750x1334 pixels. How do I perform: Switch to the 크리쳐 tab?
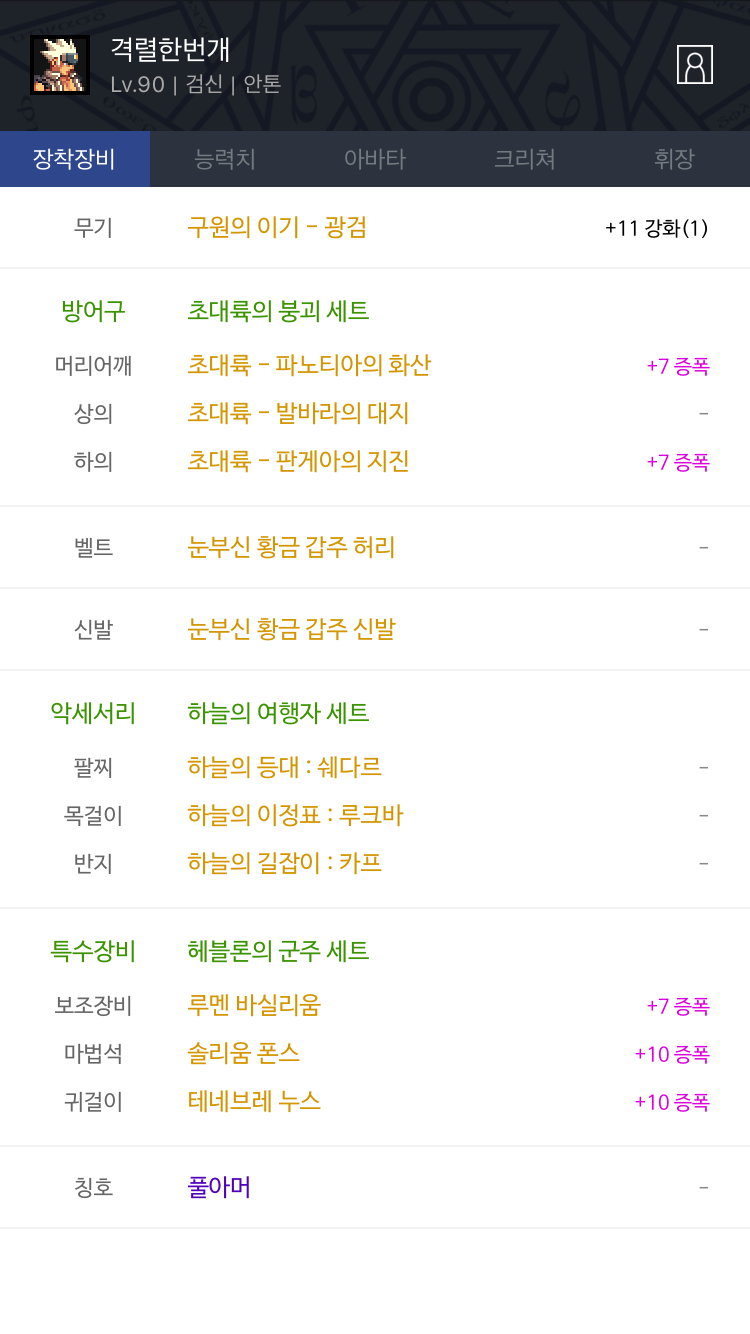click(x=525, y=159)
